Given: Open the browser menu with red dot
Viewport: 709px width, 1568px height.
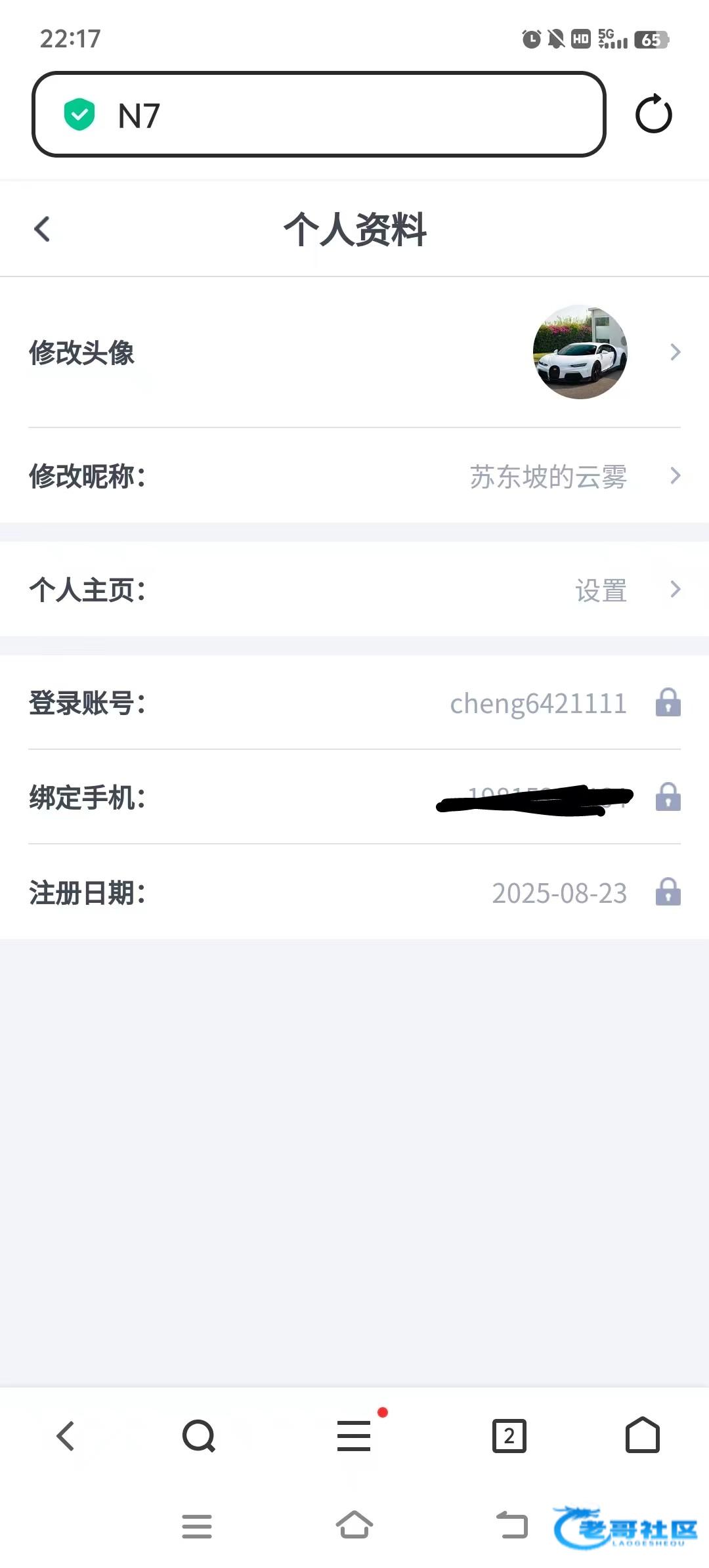Looking at the screenshot, I should pos(354,1436).
